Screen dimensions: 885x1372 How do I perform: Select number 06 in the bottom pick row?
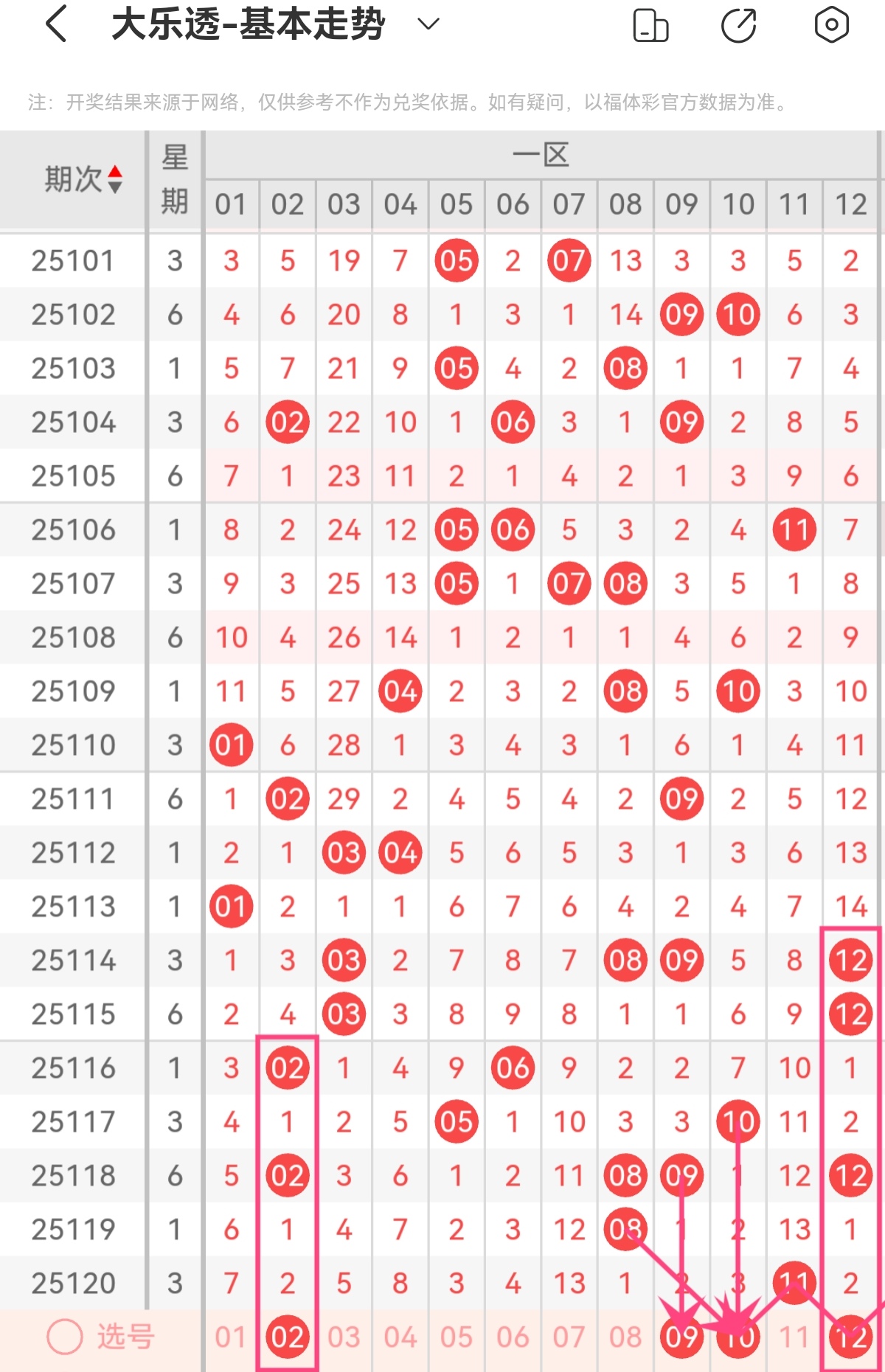(x=513, y=1337)
